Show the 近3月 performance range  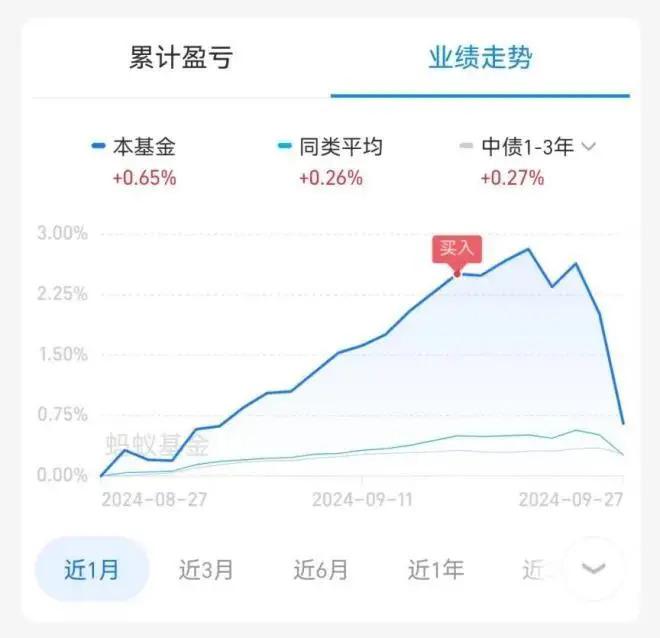206,570
